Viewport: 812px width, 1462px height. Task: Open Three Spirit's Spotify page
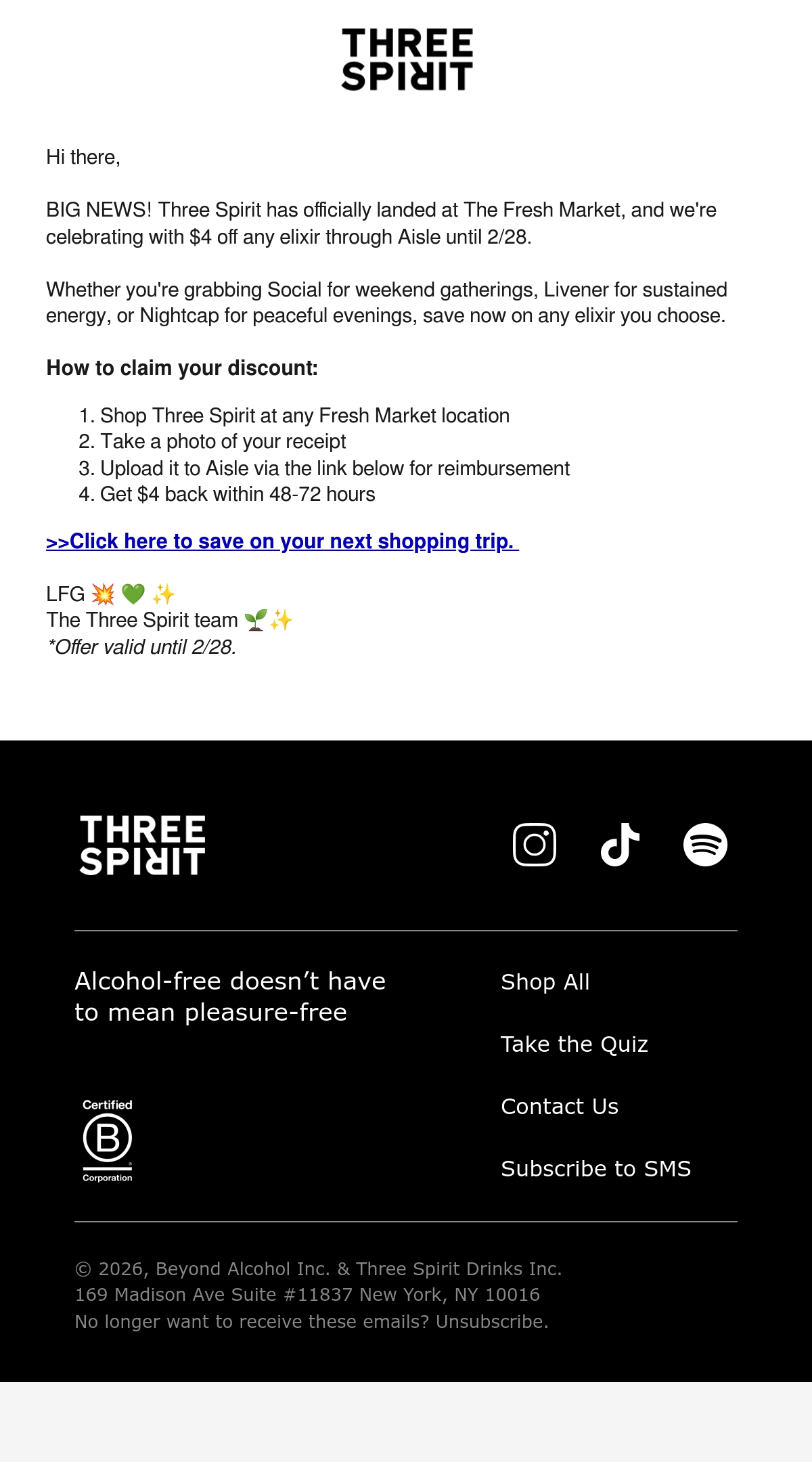click(x=705, y=845)
